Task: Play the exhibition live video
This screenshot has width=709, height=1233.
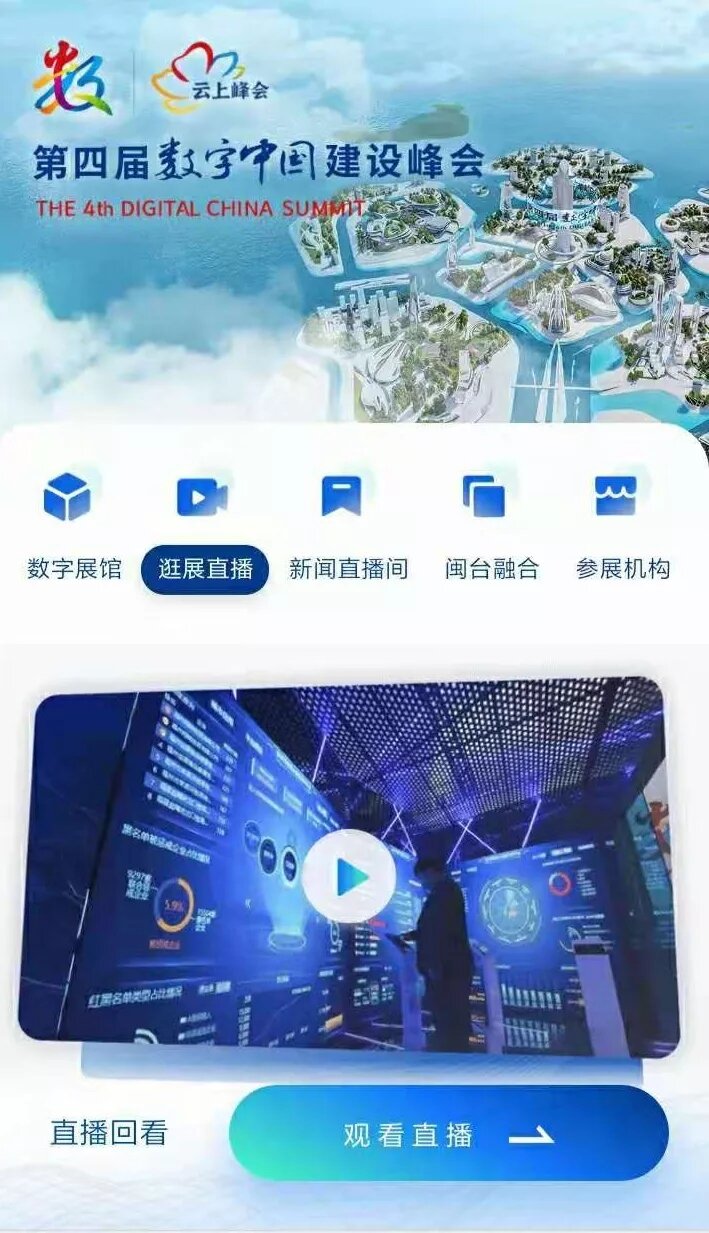Action: (349, 877)
